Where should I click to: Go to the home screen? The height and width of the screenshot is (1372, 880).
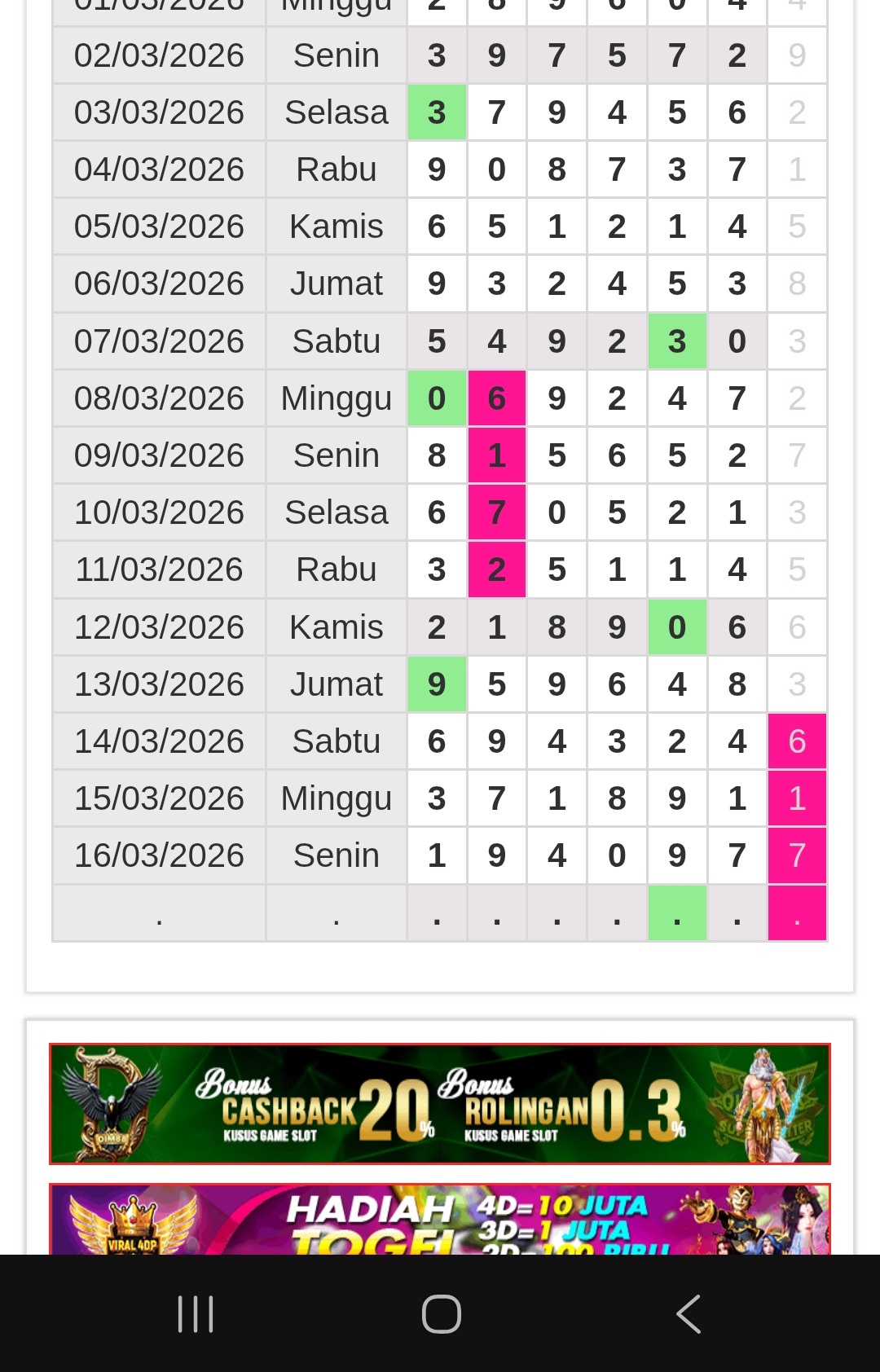coord(441,1314)
